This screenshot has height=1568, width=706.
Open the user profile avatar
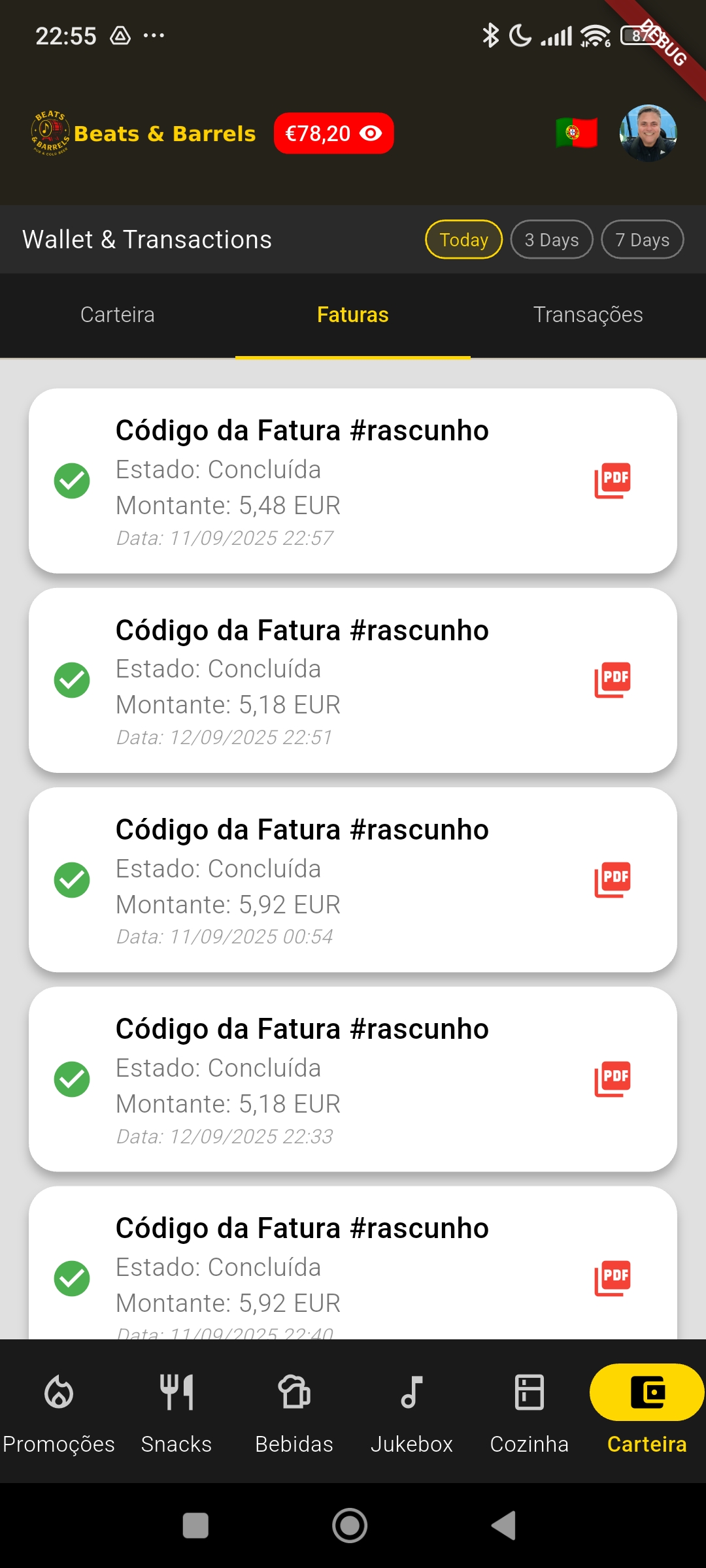point(648,133)
